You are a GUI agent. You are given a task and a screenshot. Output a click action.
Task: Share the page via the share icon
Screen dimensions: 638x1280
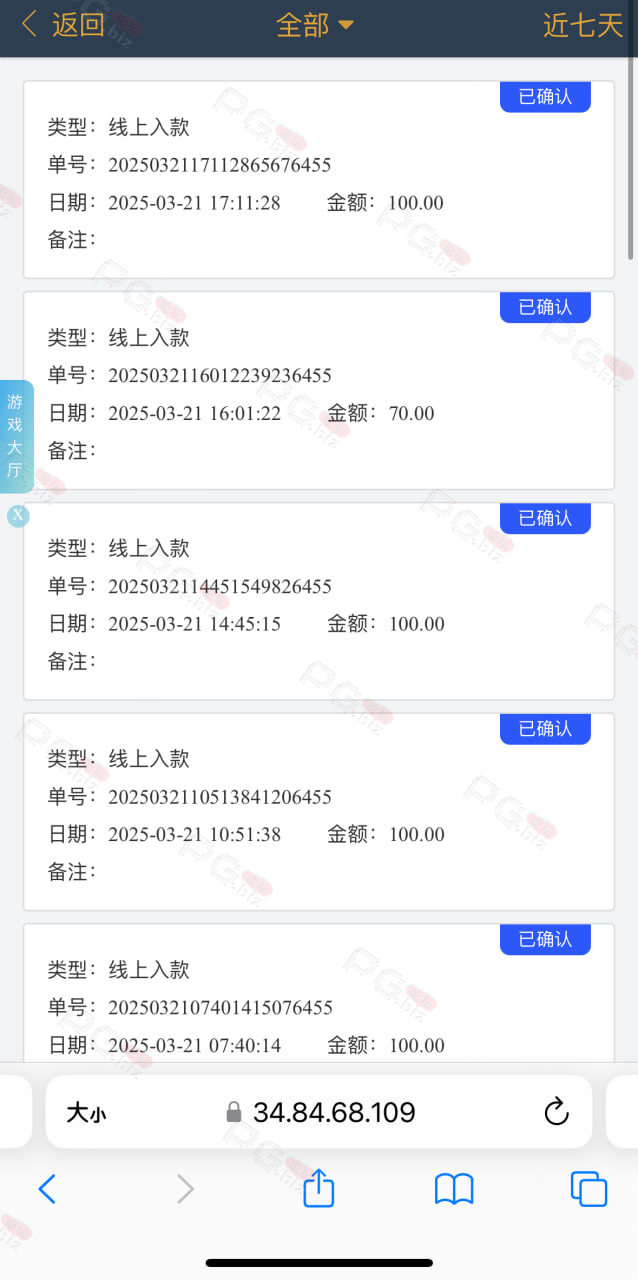(x=318, y=1187)
